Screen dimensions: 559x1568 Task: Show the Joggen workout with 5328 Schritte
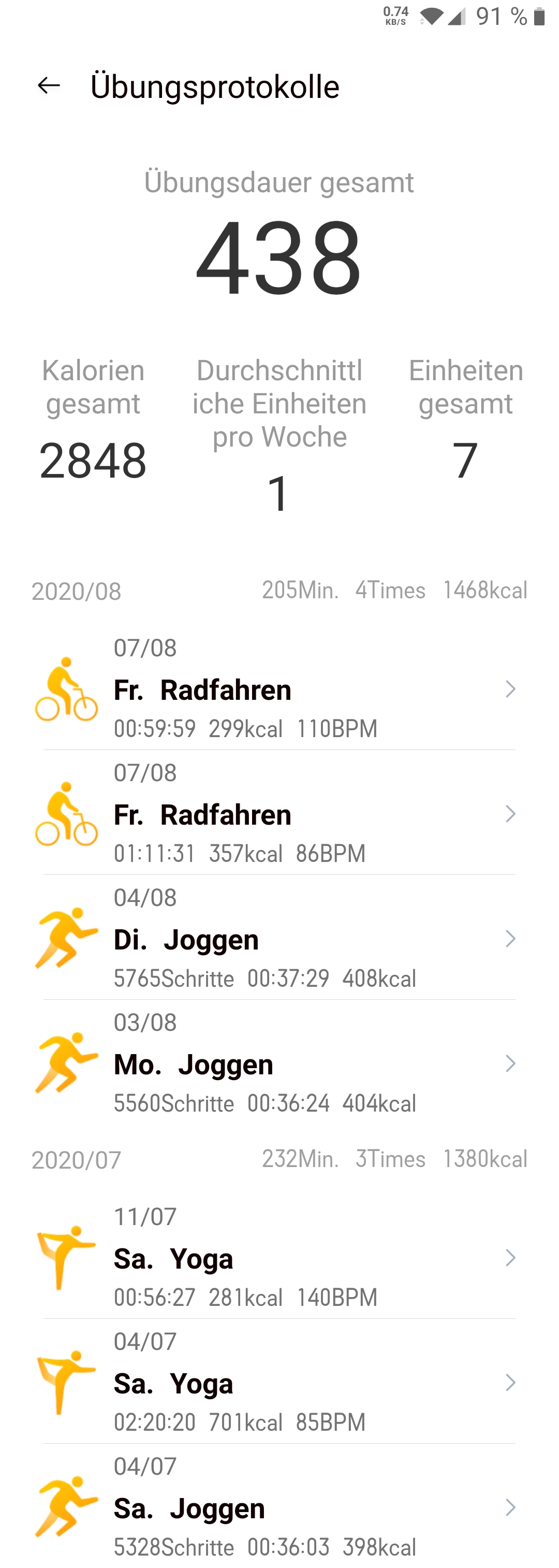(x=279, y=1508)
